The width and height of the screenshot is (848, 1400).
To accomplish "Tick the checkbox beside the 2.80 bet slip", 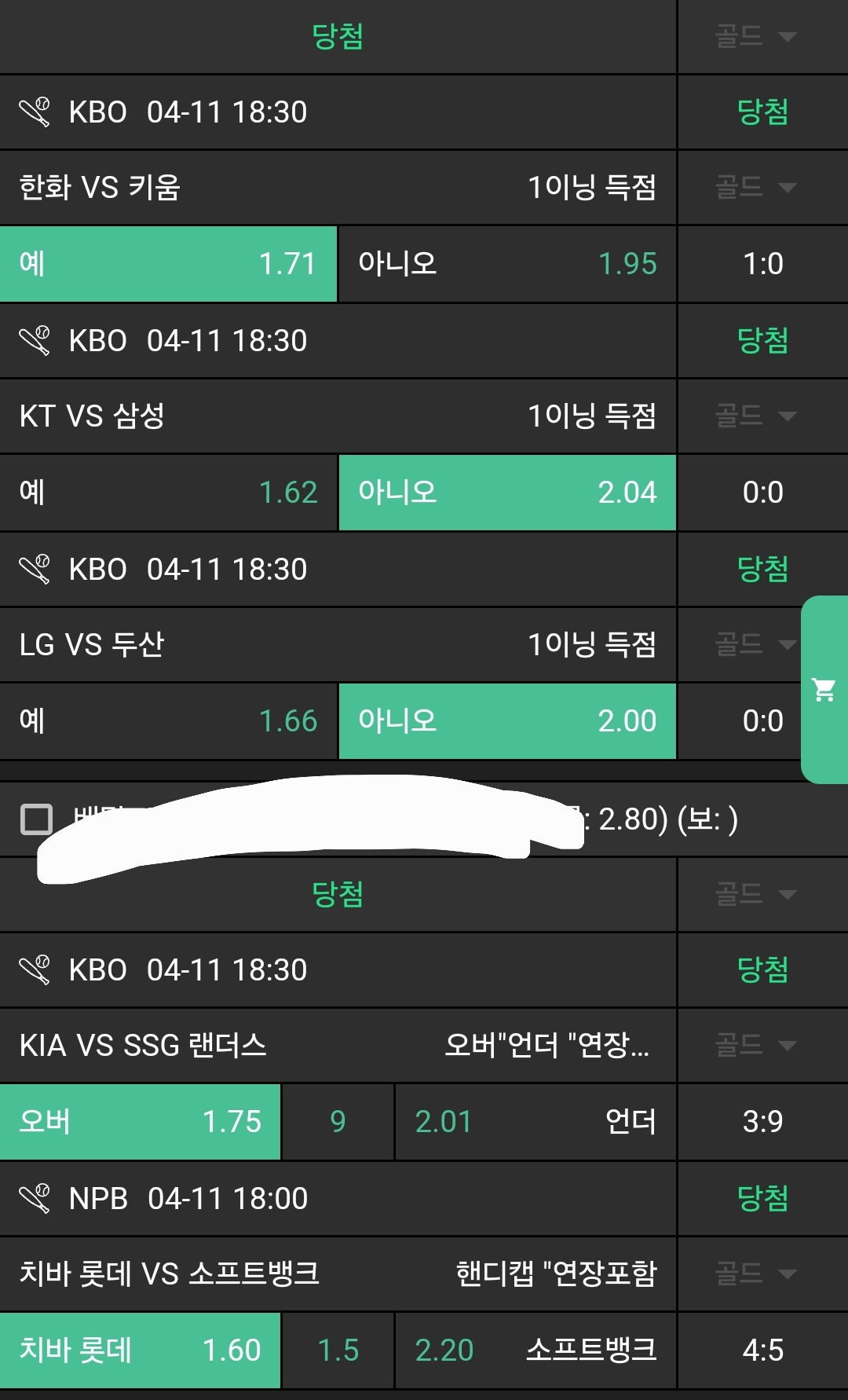I will (36, 819).
